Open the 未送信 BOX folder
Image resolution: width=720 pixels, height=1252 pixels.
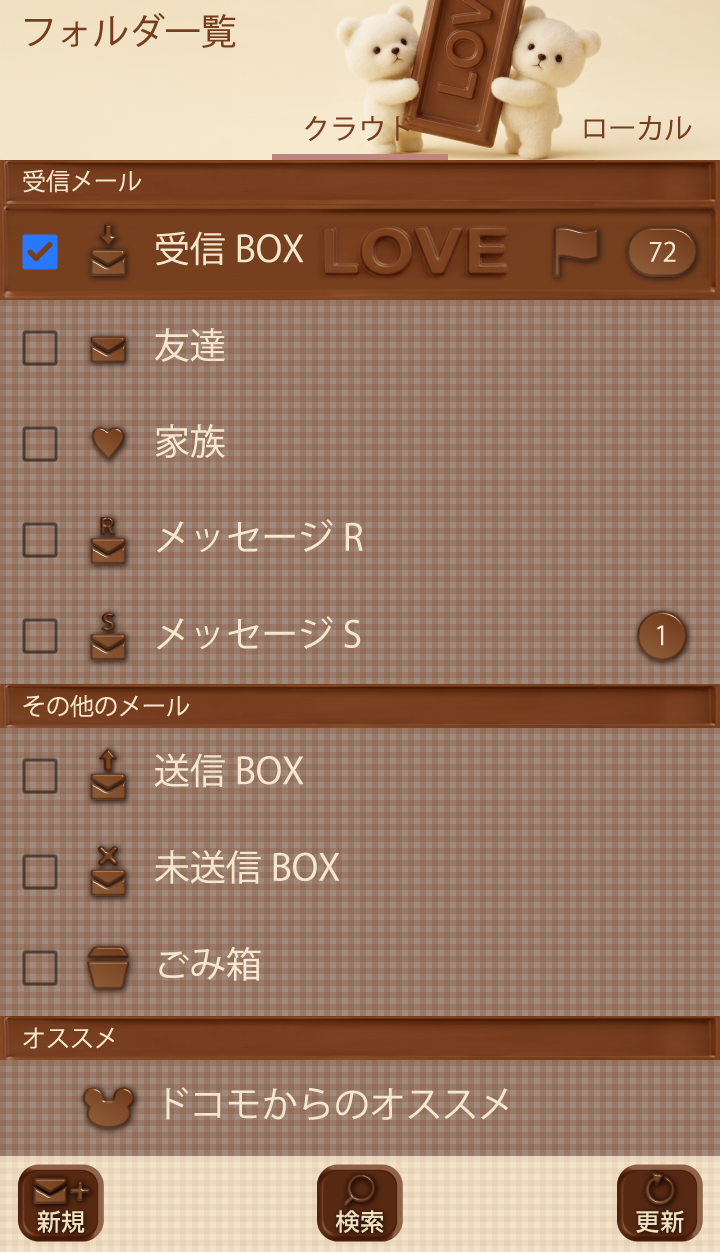[247, 868]
